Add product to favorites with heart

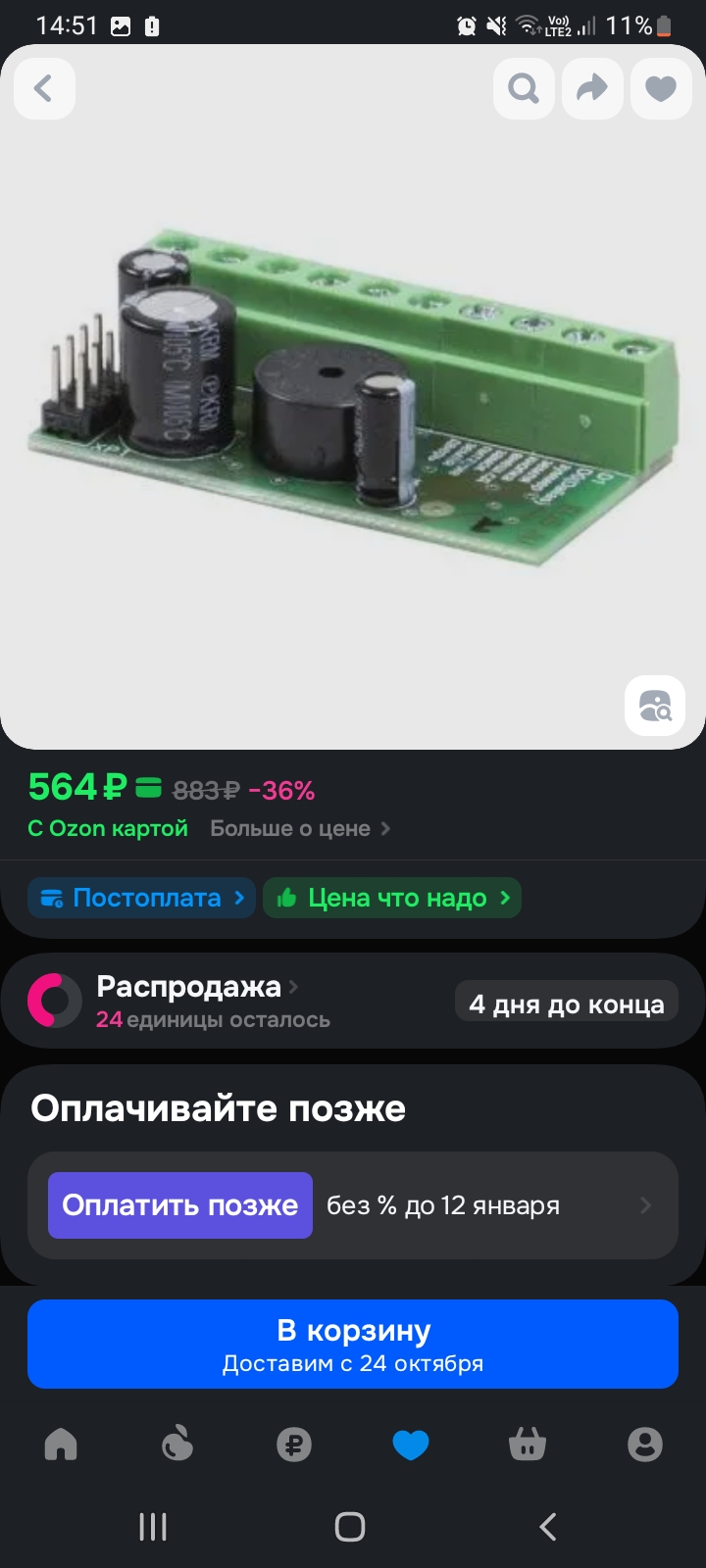click(661, 89)
